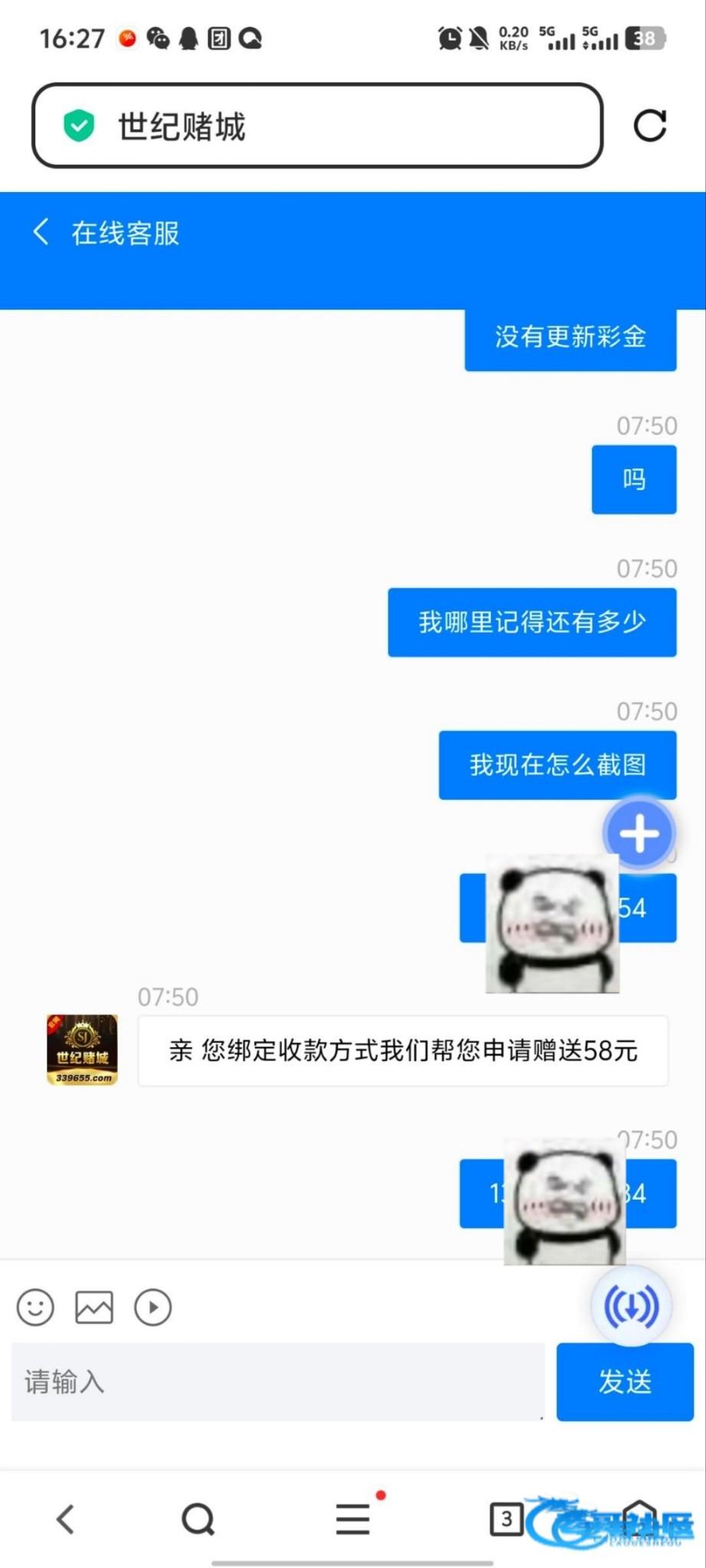This screenshot has width=706, height=1568.
Task: Tap the 世纪赌城 address bar
Action: click(x=317, y=126)
